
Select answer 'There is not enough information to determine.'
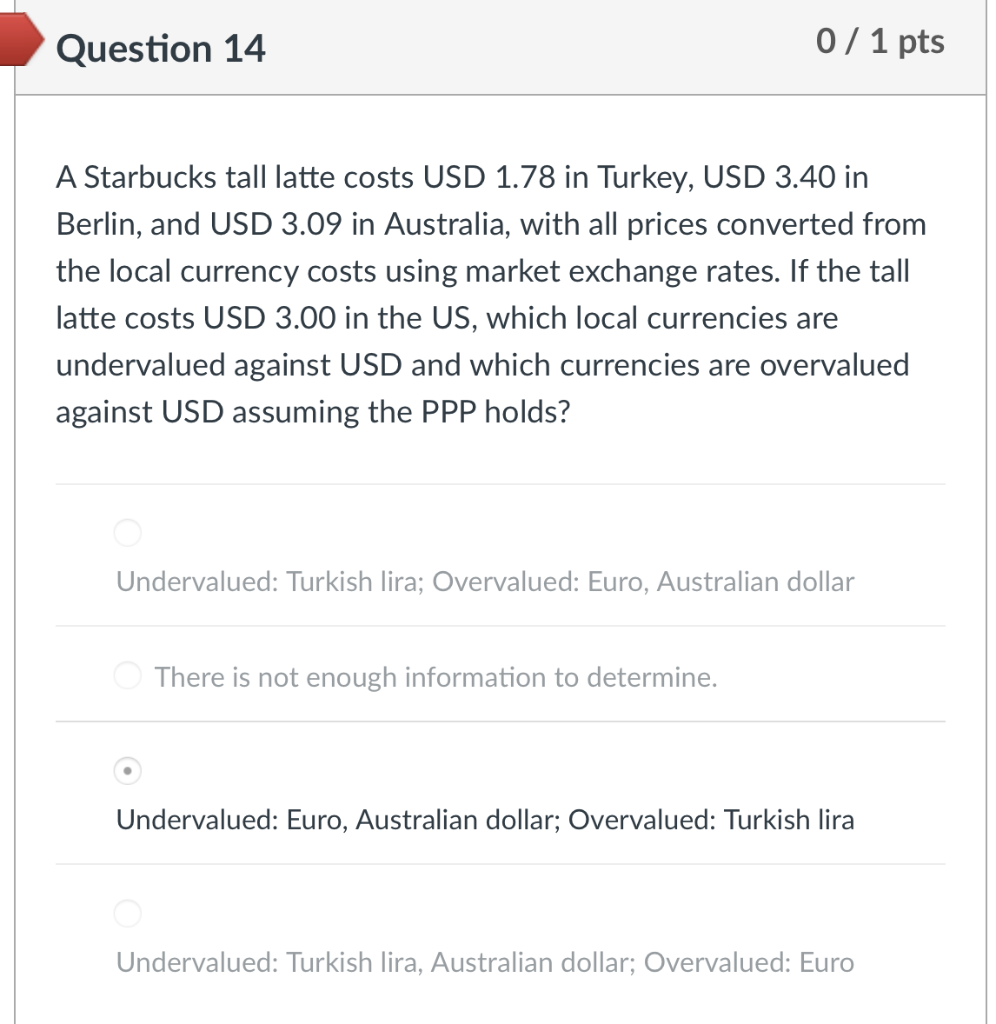[x=435, y=677]
